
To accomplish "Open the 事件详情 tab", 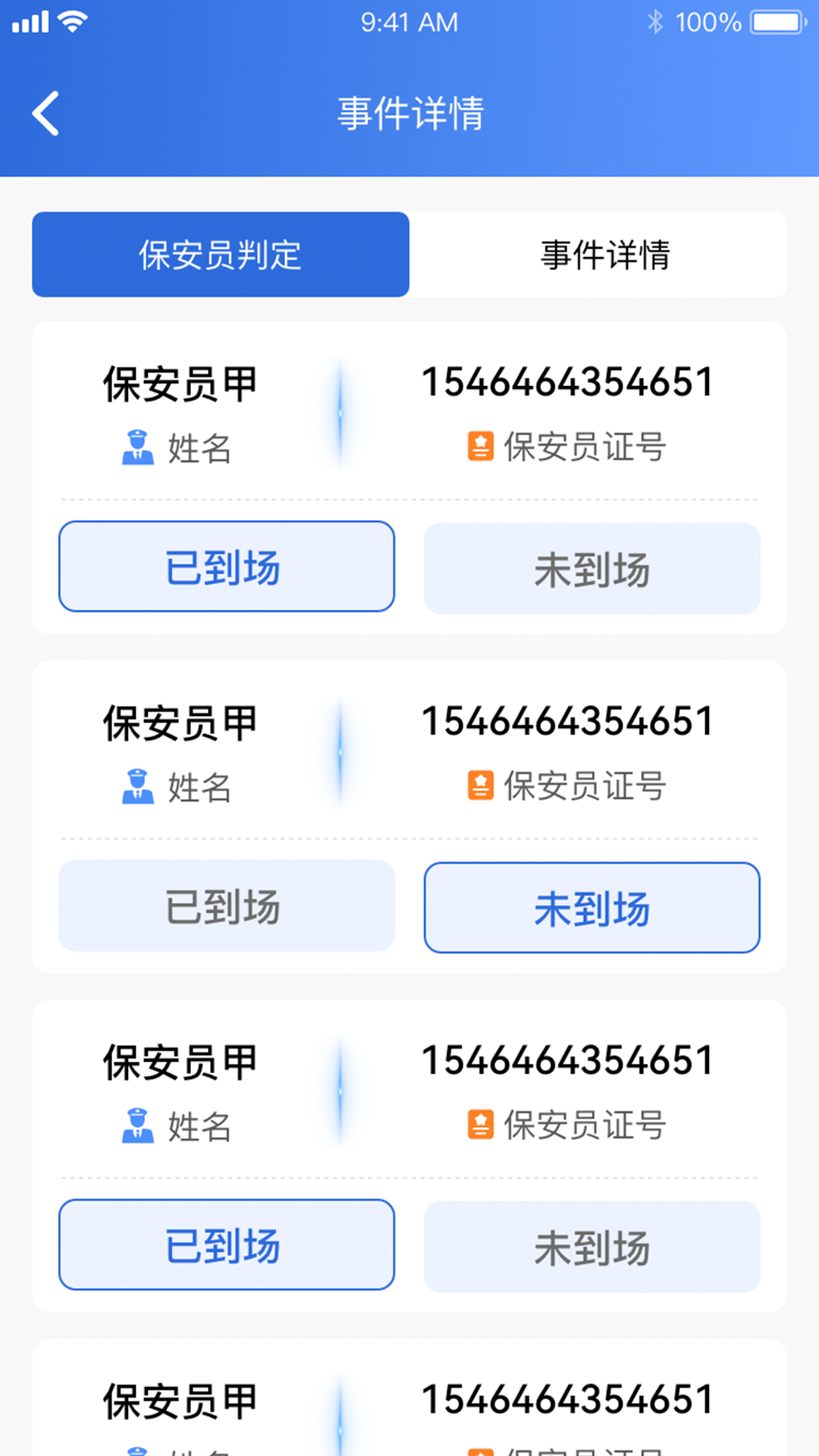I will [x=604, y=255].
